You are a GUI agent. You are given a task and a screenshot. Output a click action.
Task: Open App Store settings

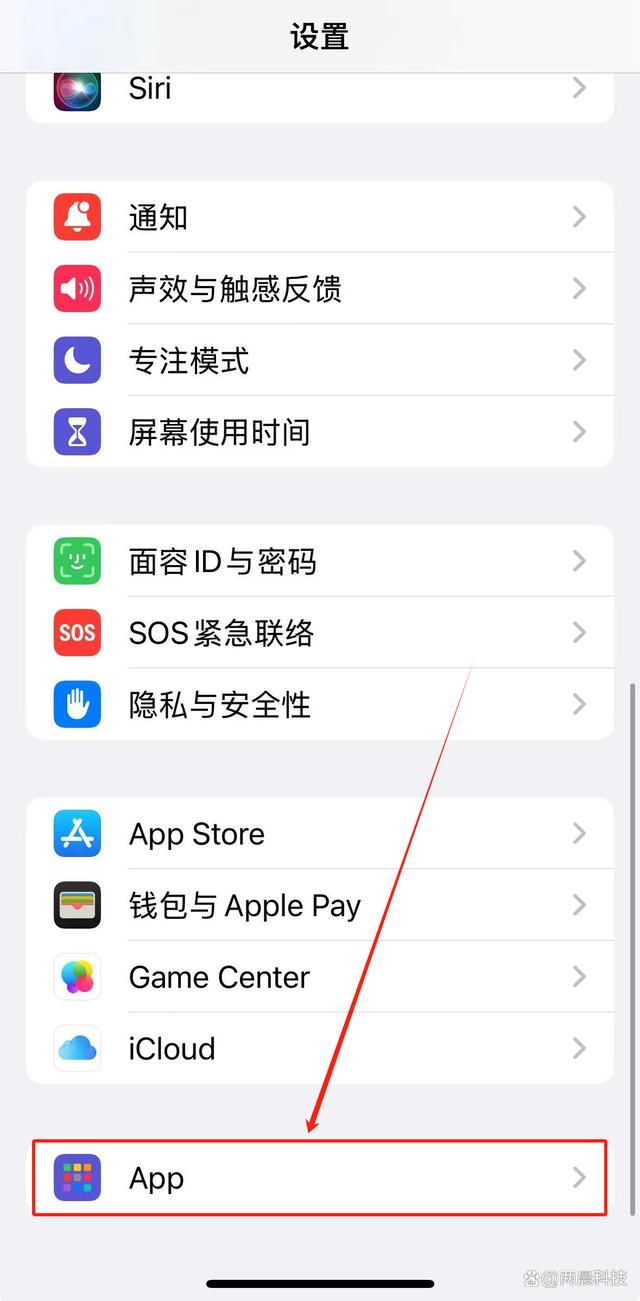click(318, 834)
